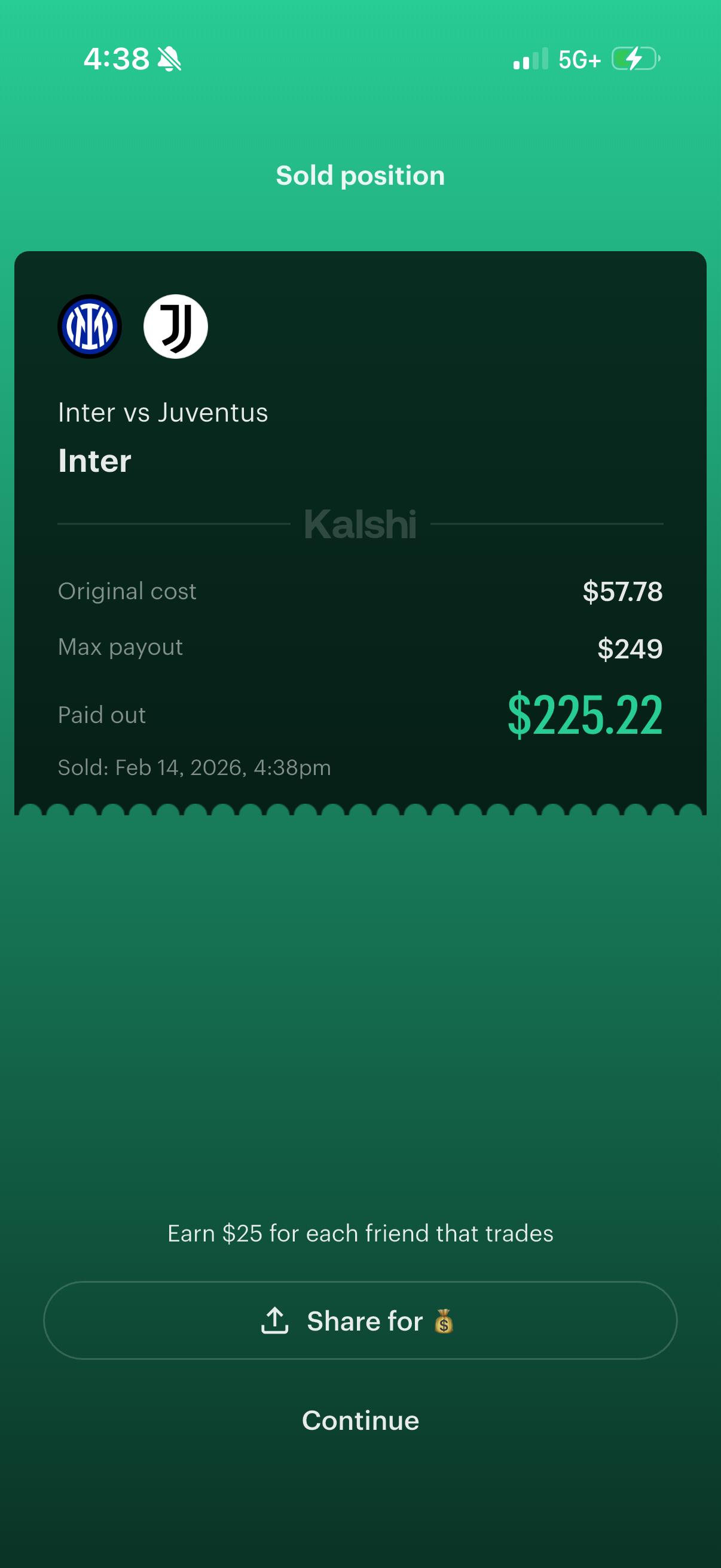The width and height of the screenshot is (721, 1568).
Task: Continue past the sold position receipt
Action: 360,1420
